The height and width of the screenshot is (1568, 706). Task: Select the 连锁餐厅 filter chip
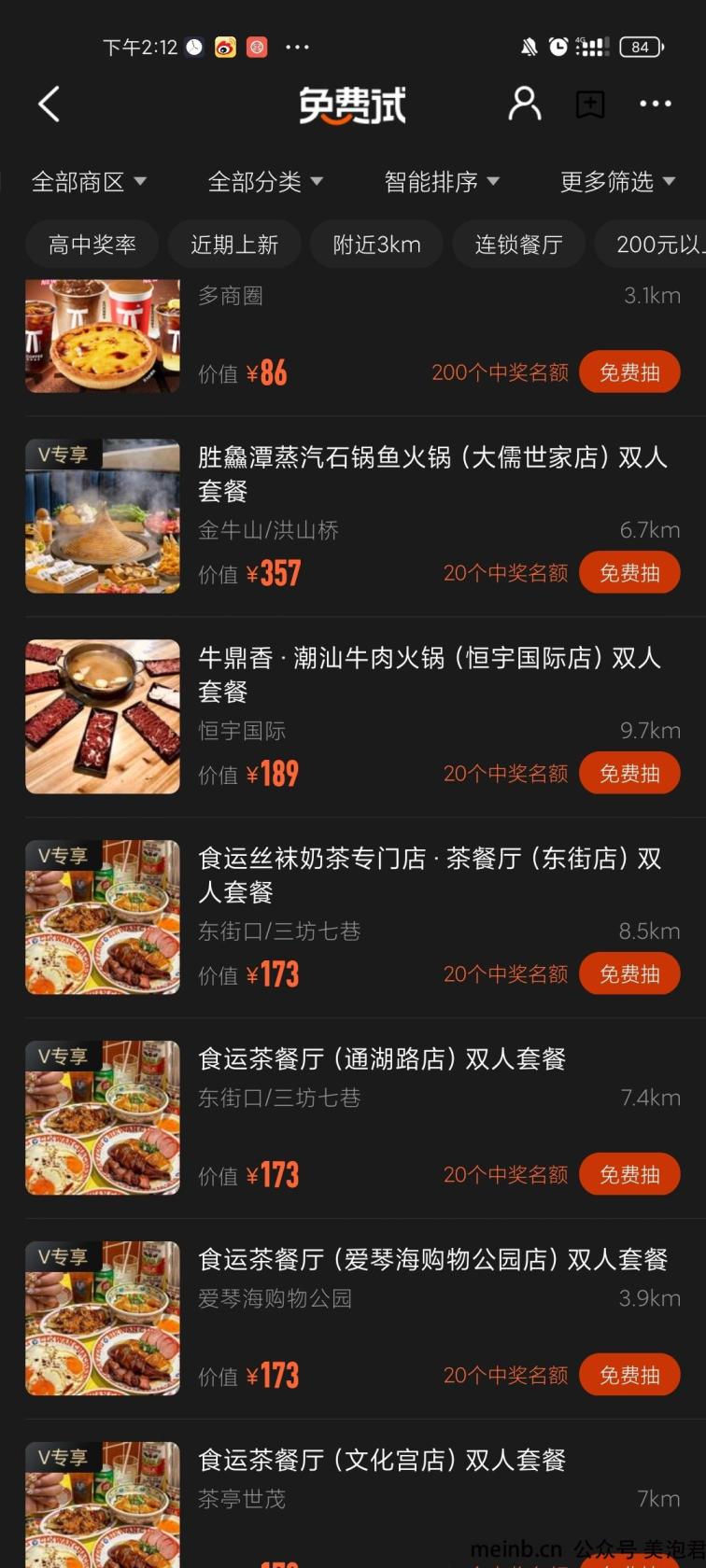tap(518, 245)
